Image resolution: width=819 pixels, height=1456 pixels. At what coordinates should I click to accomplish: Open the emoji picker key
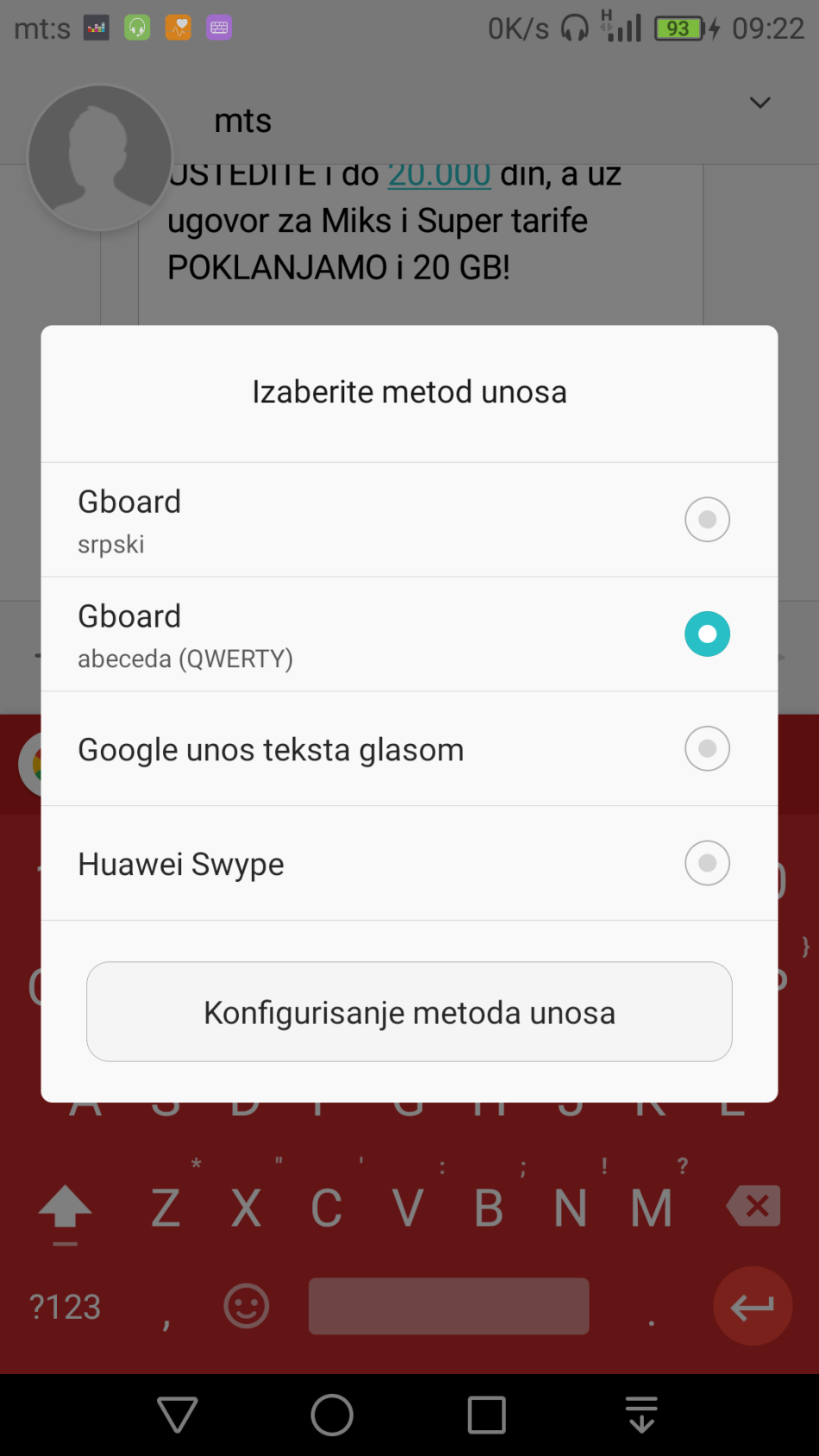coord(246,1305)
